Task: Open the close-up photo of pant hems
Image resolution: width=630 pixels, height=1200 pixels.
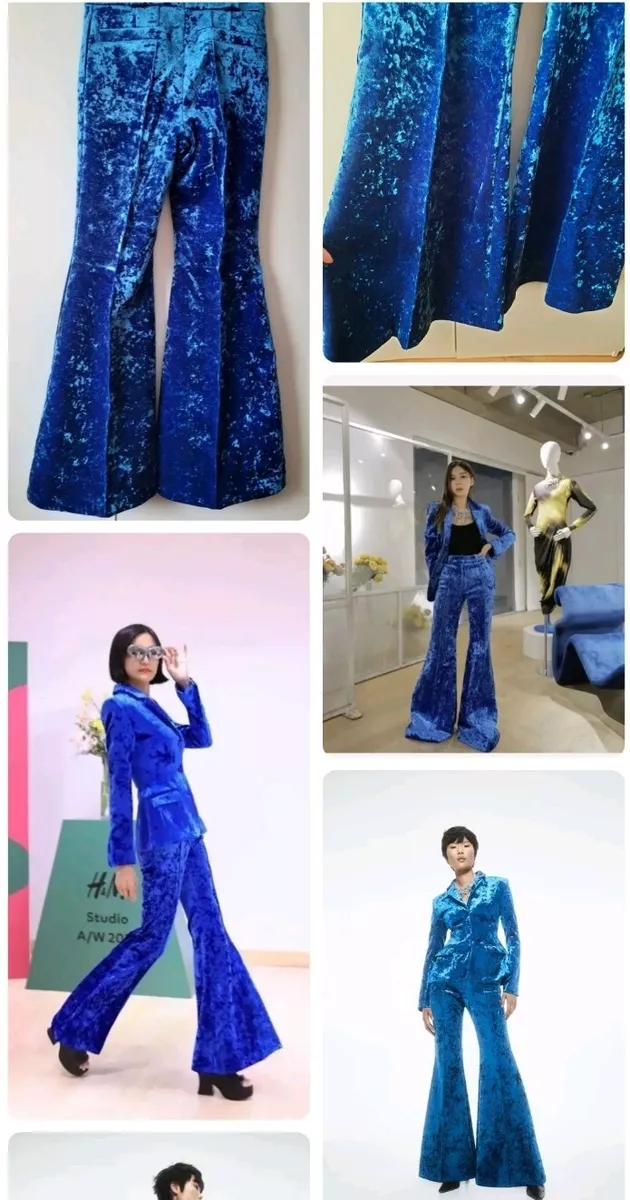Action: (473, 181)
